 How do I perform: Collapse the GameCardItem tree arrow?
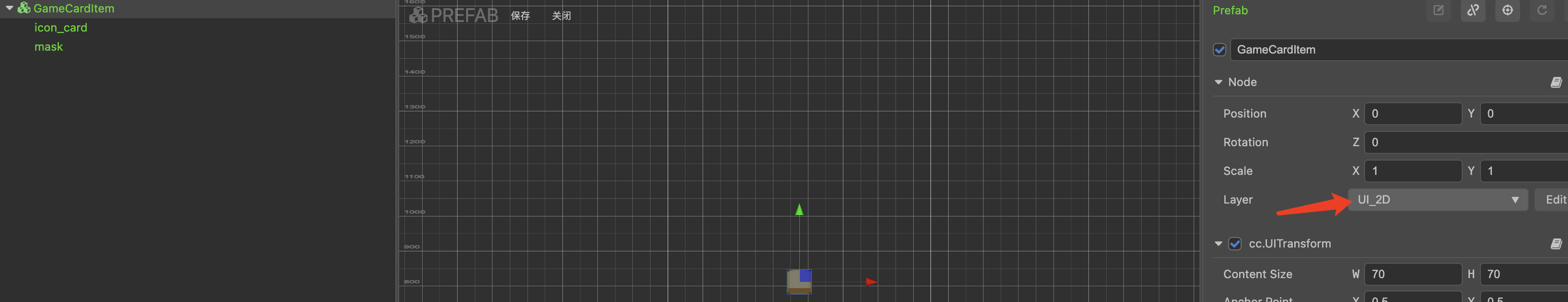pos(10,9)
